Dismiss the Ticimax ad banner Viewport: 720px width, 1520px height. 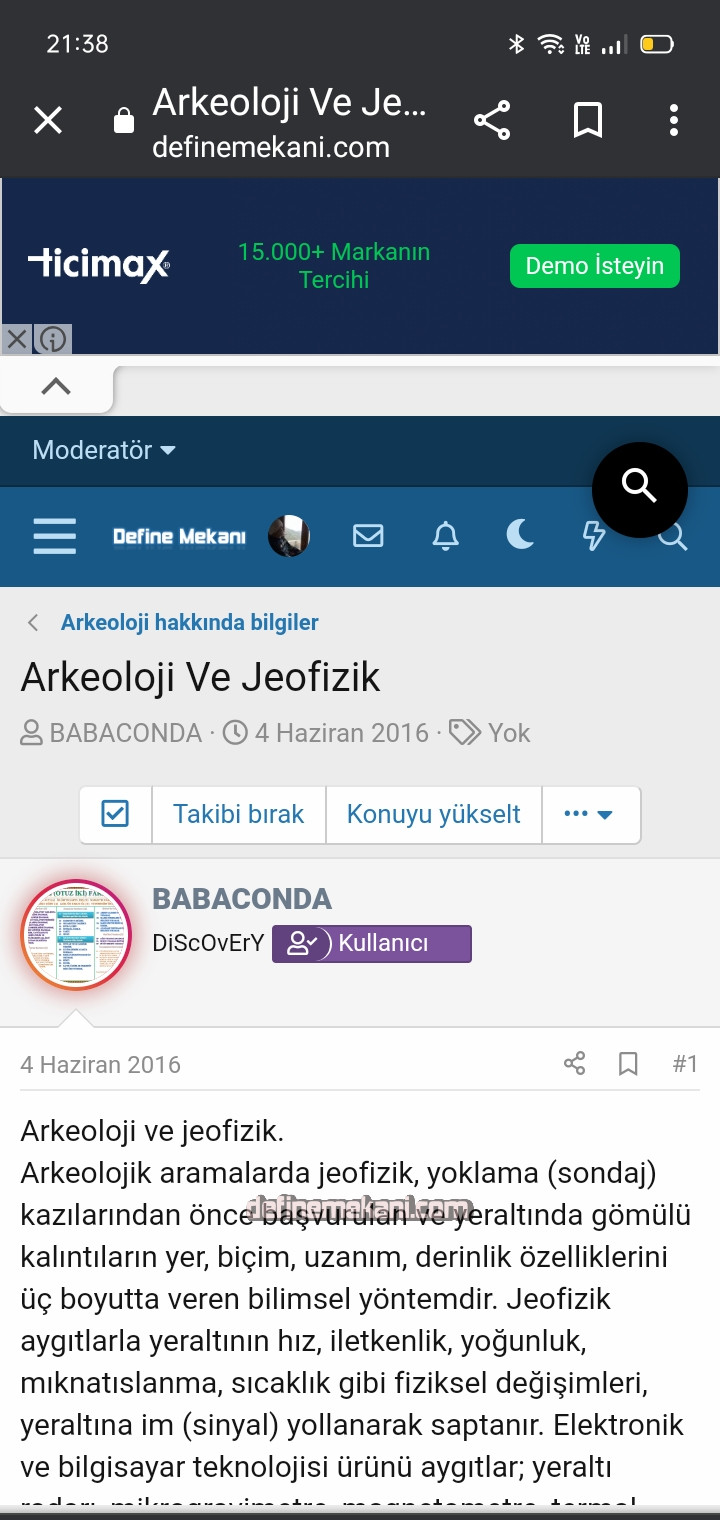pyautogui.click(x=17, y=339)
